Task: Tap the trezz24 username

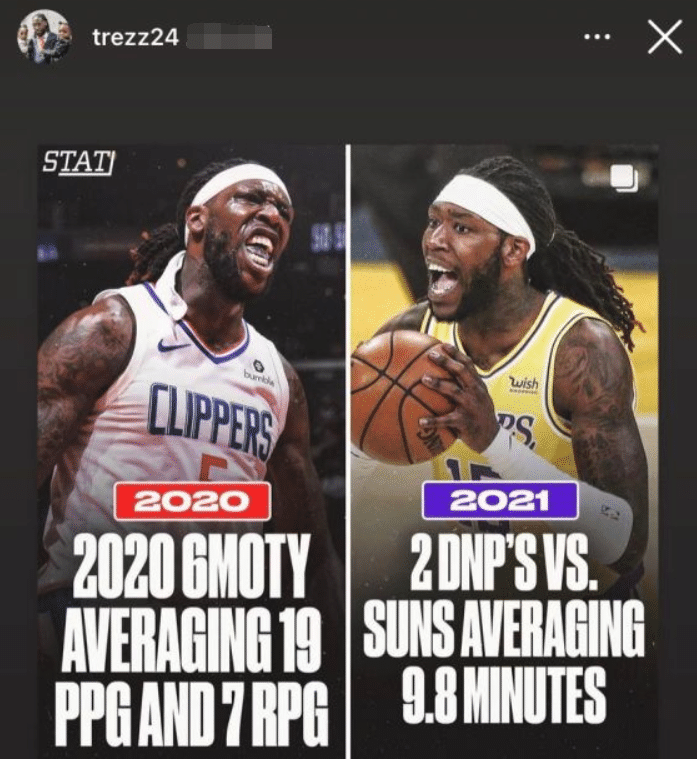Action: coord(134,38)
